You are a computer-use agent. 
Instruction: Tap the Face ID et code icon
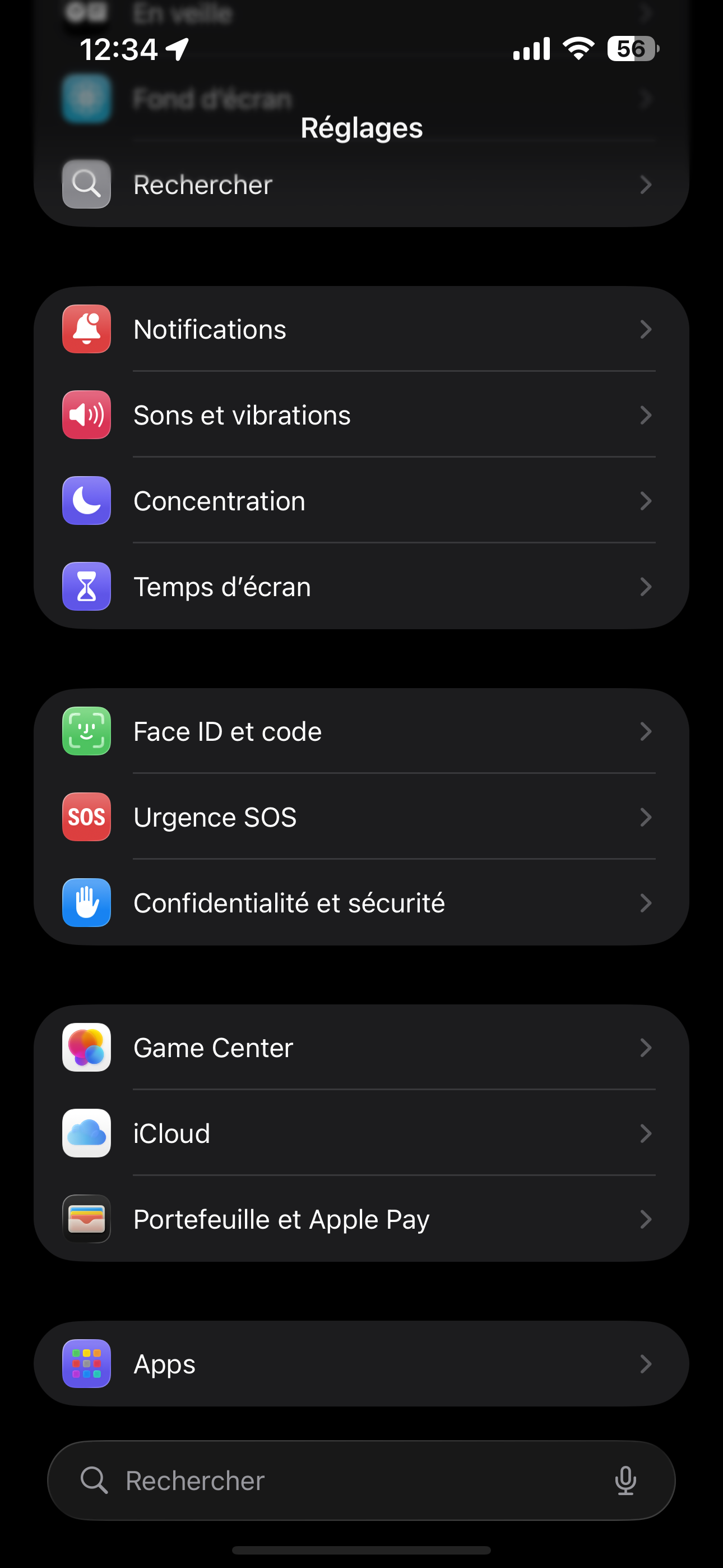(x=86, y=732)
